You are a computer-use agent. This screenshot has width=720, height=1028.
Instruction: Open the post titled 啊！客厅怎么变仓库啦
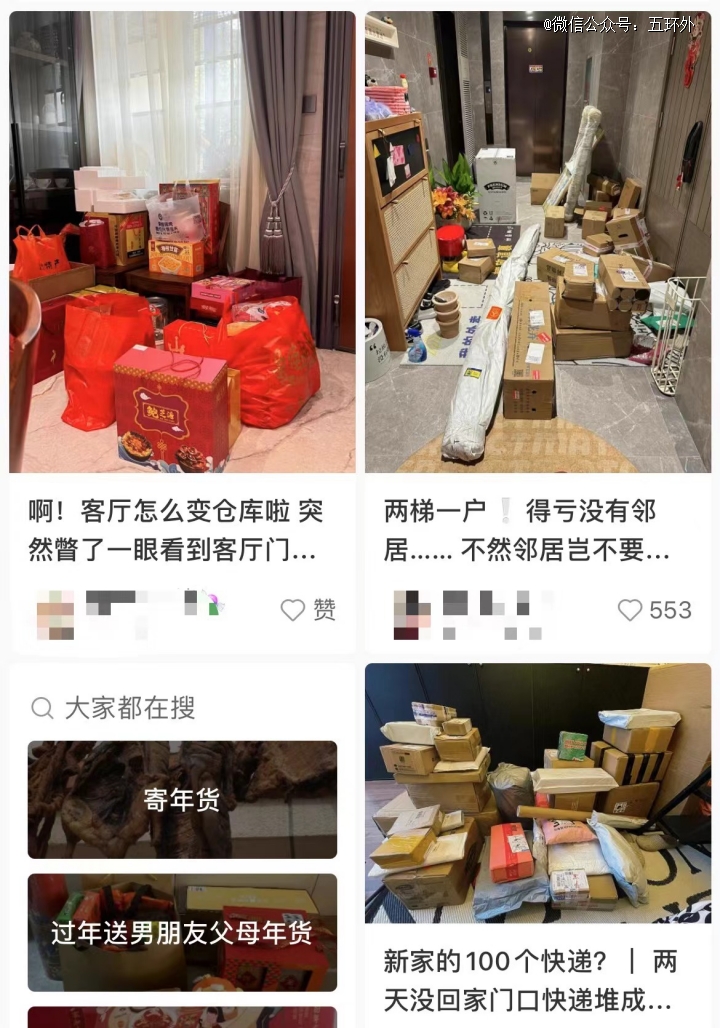(x=182, y=530)
